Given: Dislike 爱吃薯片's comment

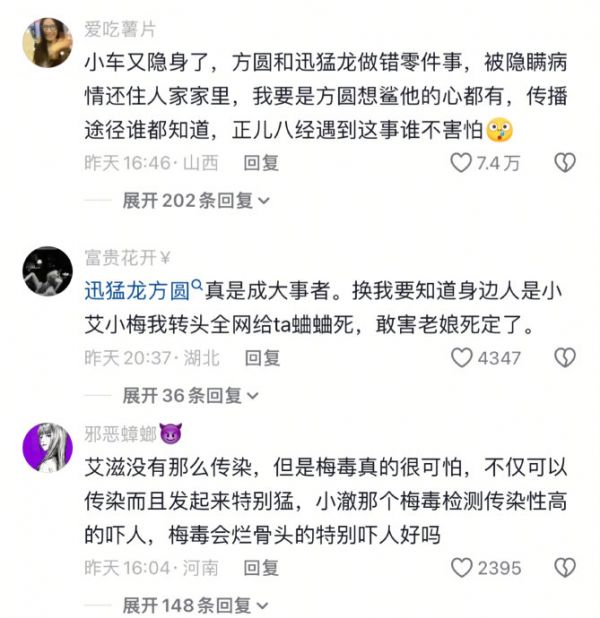Looking at the screenshot, I should 566,162.
